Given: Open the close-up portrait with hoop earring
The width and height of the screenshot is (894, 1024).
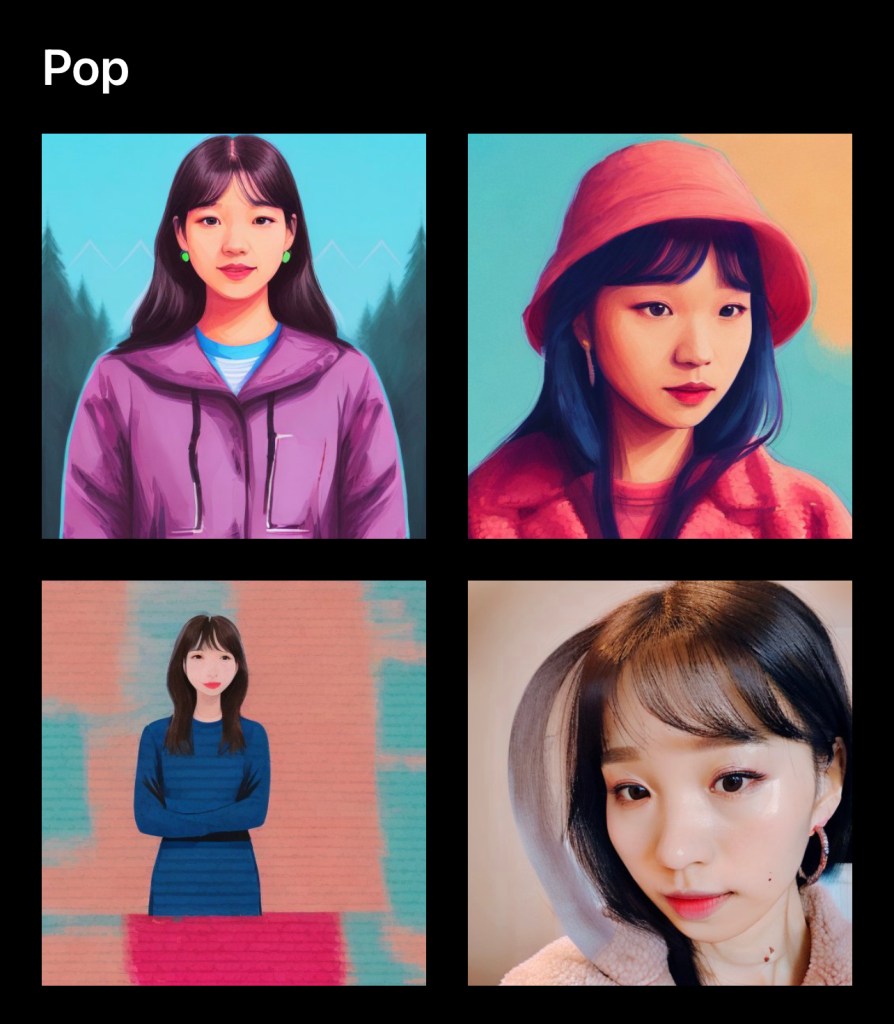Looking at the screenshot, I should [660, 783].
